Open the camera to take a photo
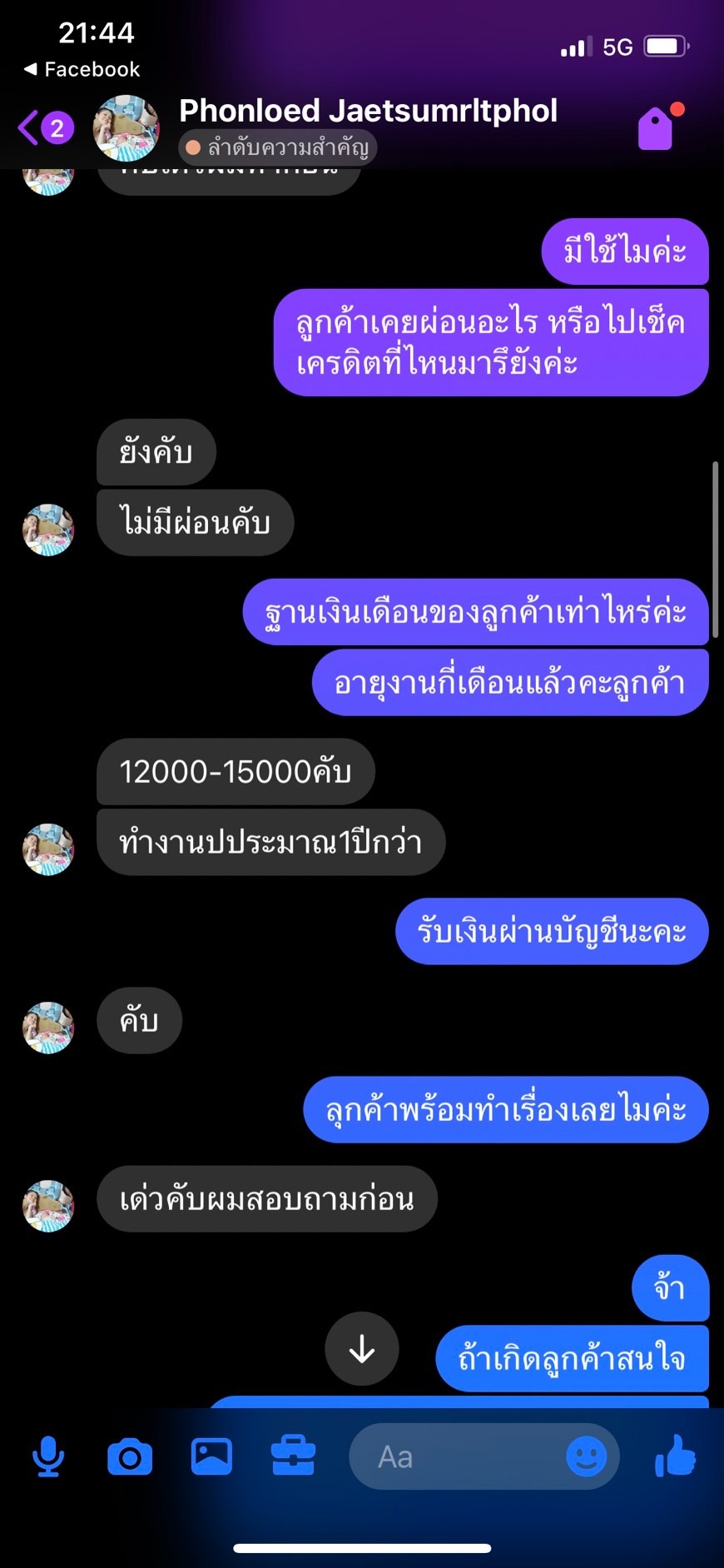The image size is (724, 1568). point(130,1457)
